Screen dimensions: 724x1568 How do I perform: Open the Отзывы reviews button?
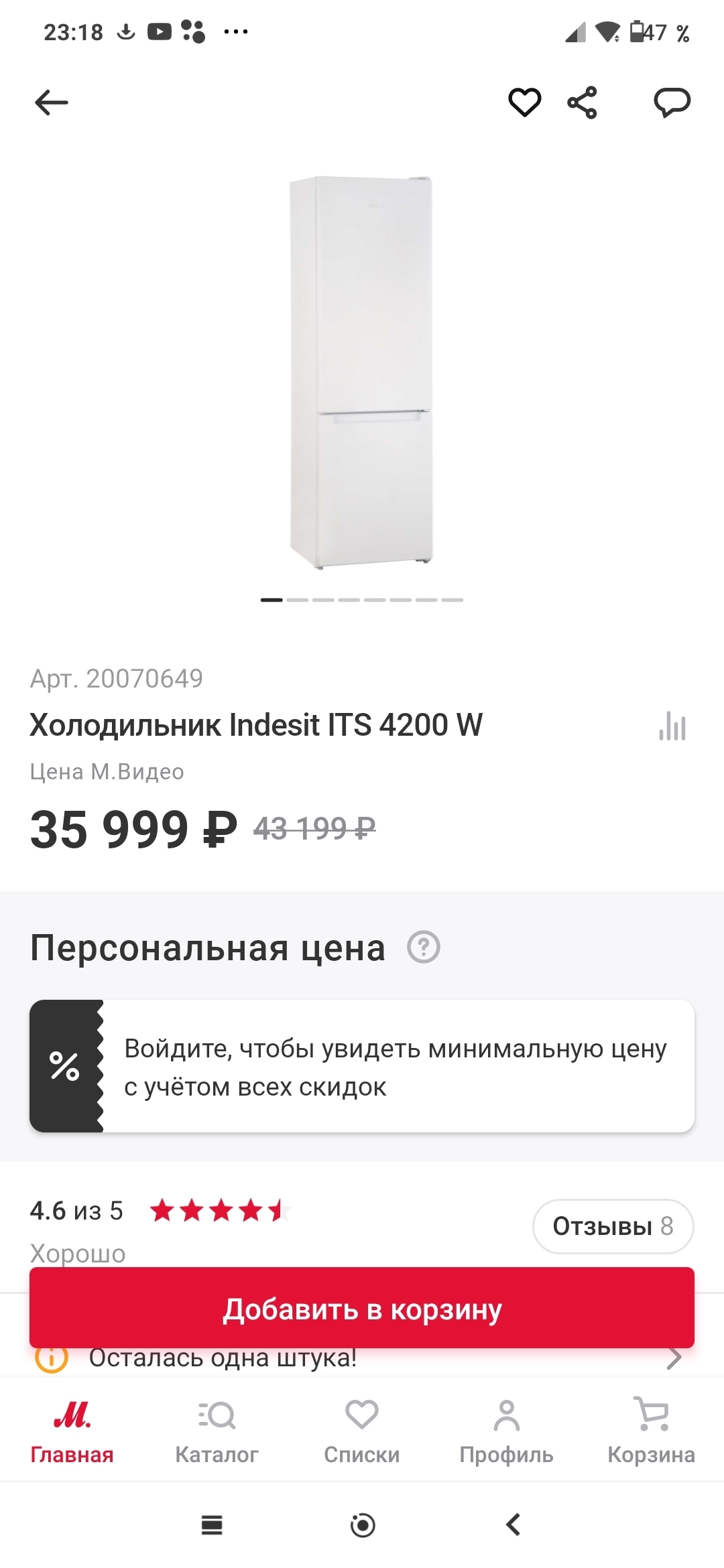pos(613,1226)
